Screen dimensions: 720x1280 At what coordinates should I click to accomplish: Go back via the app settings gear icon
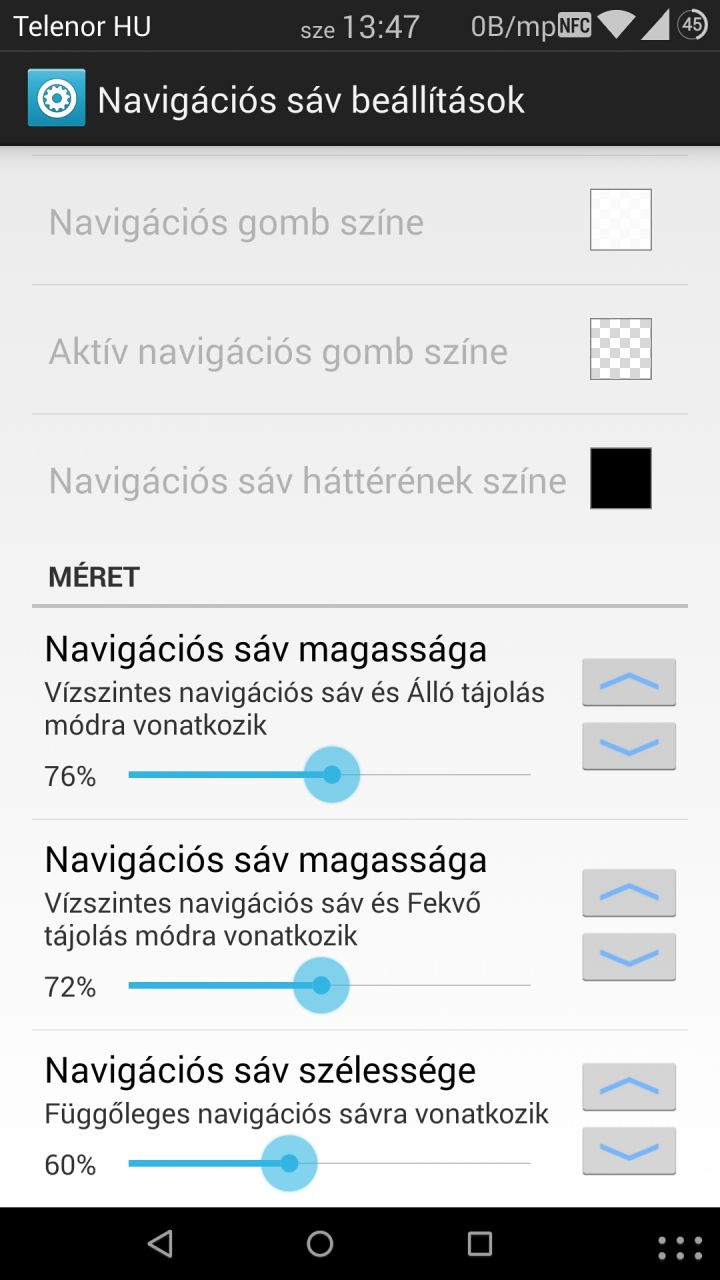pyautogui.click(x=56, y=98)
